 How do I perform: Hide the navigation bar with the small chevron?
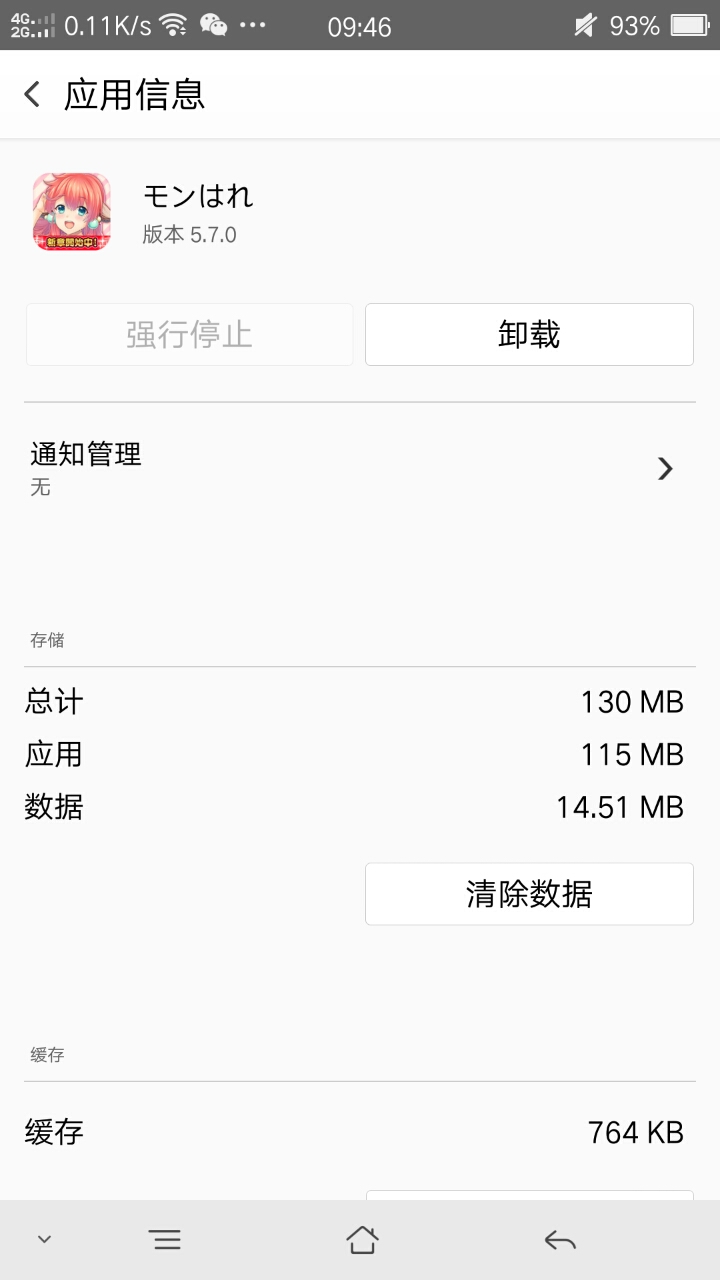tap(44, 1240)
